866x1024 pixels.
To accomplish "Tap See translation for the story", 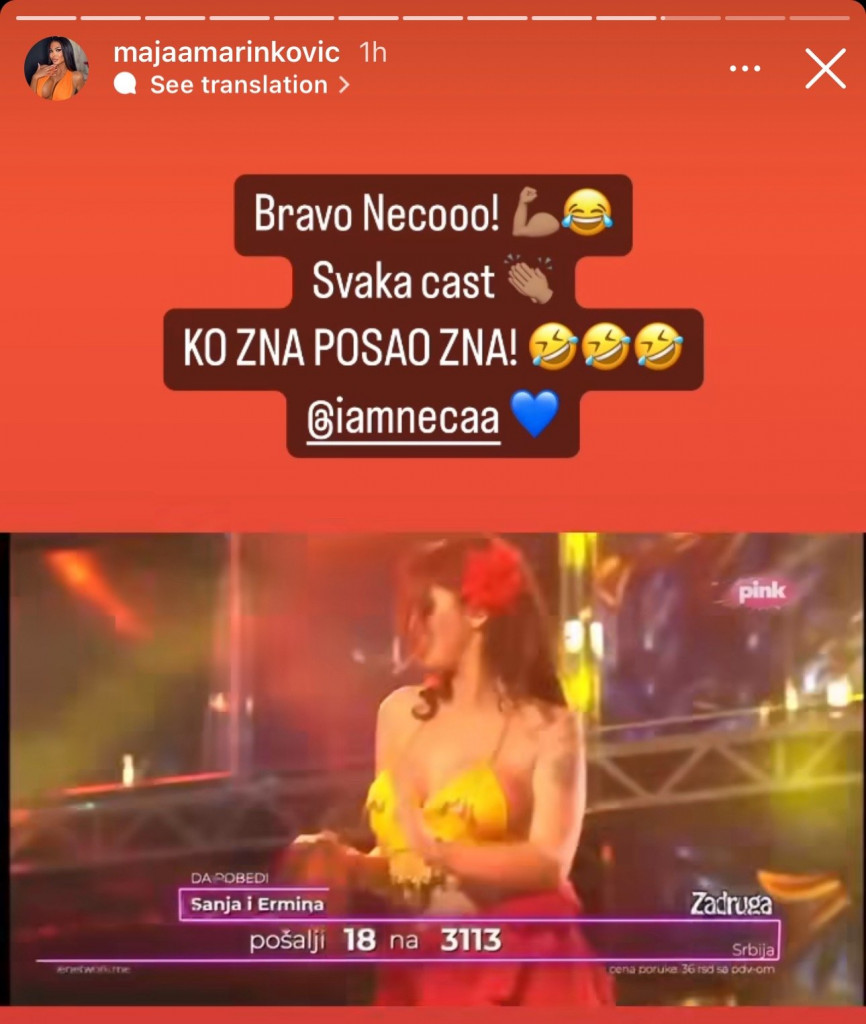I will 238,85.
